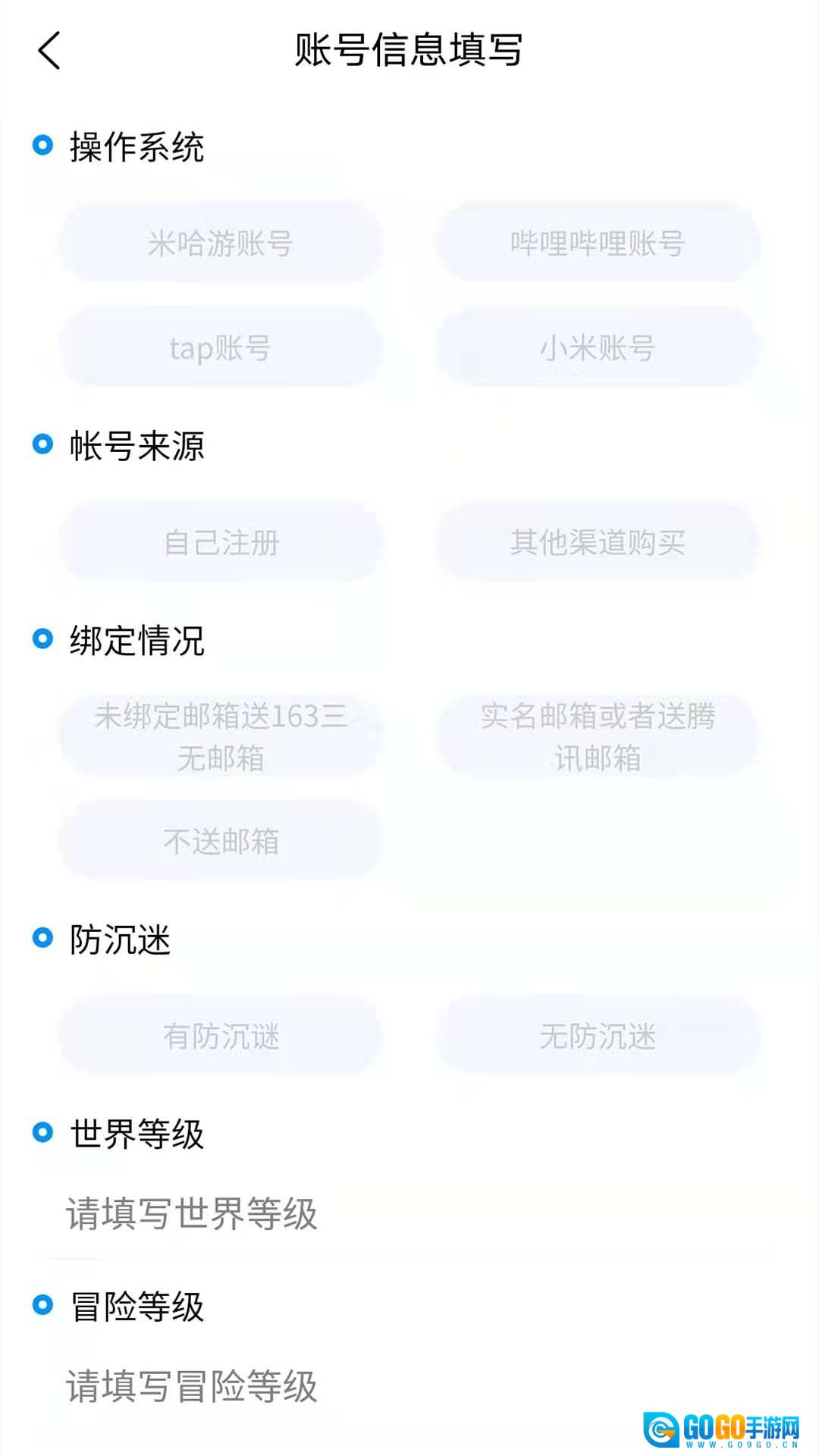Pick 小米账号 option
Viewport: 819px width, 1456px height.
tap(598, 348)
